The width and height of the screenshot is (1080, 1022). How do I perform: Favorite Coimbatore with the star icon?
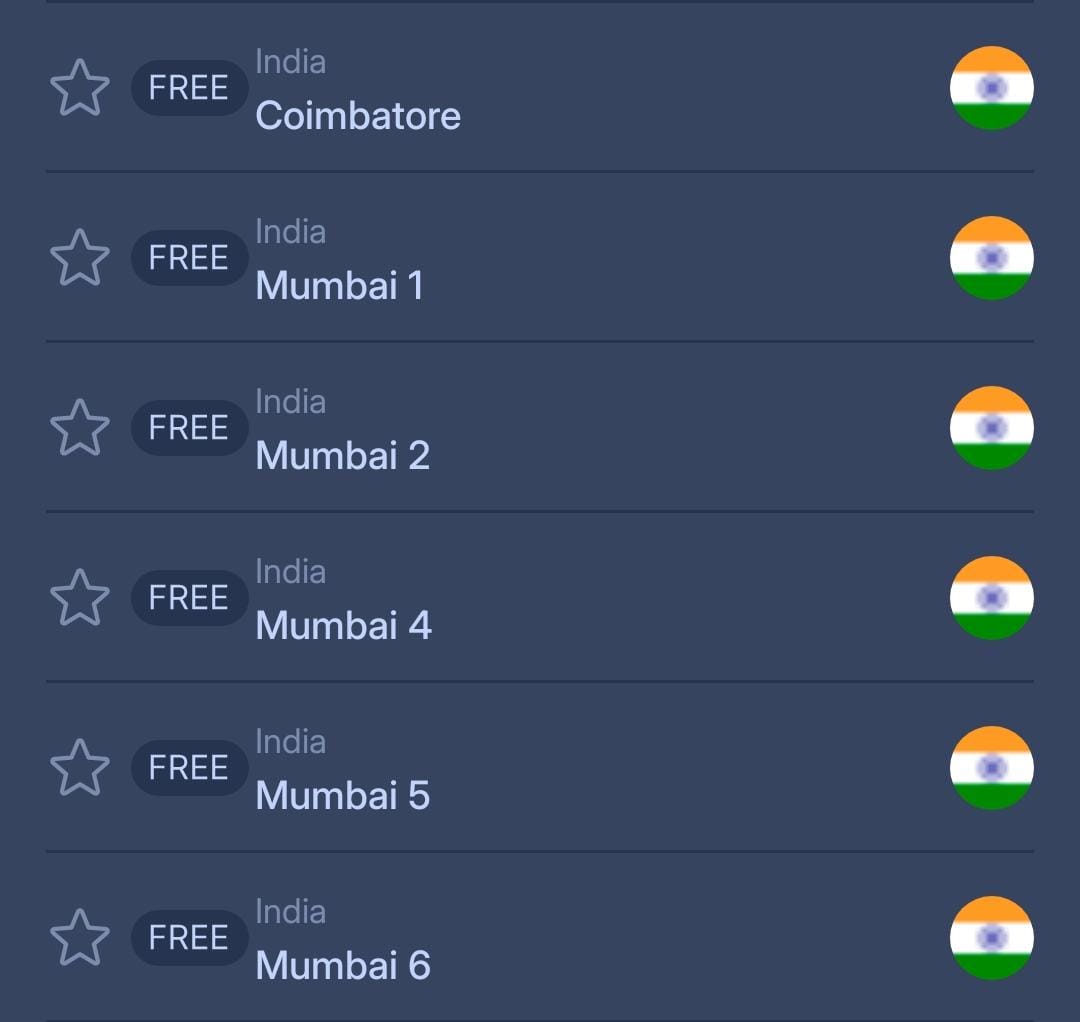pyautogui.click(x=80, y=88)
